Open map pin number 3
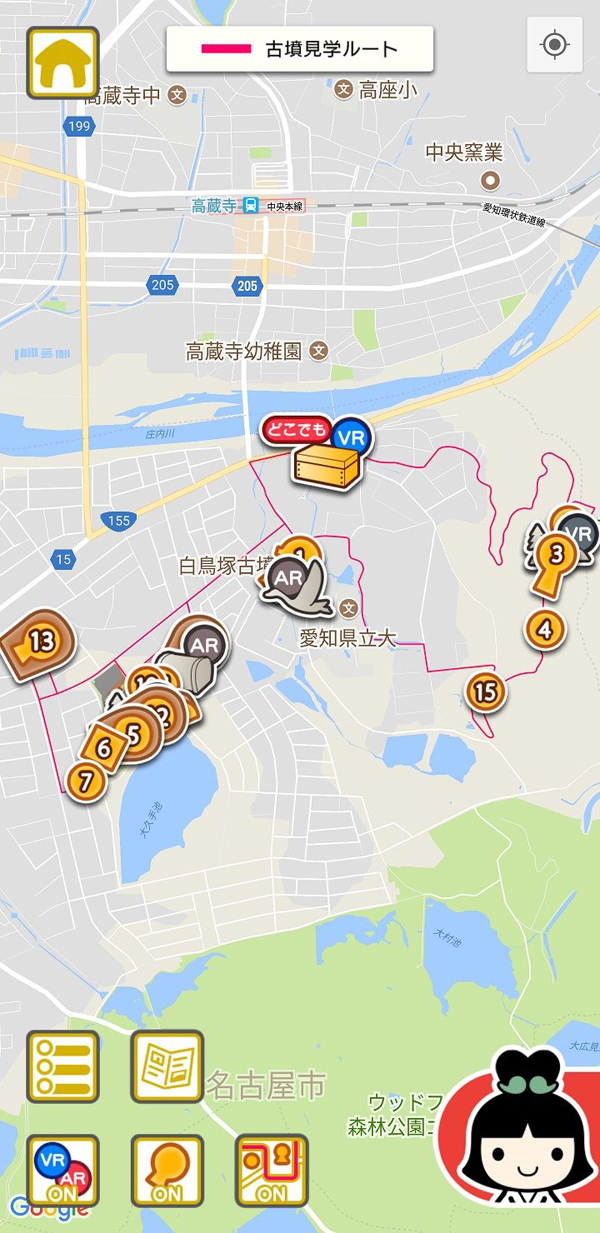This screenshot has height=1233, width=600. [x=555, y=556]
